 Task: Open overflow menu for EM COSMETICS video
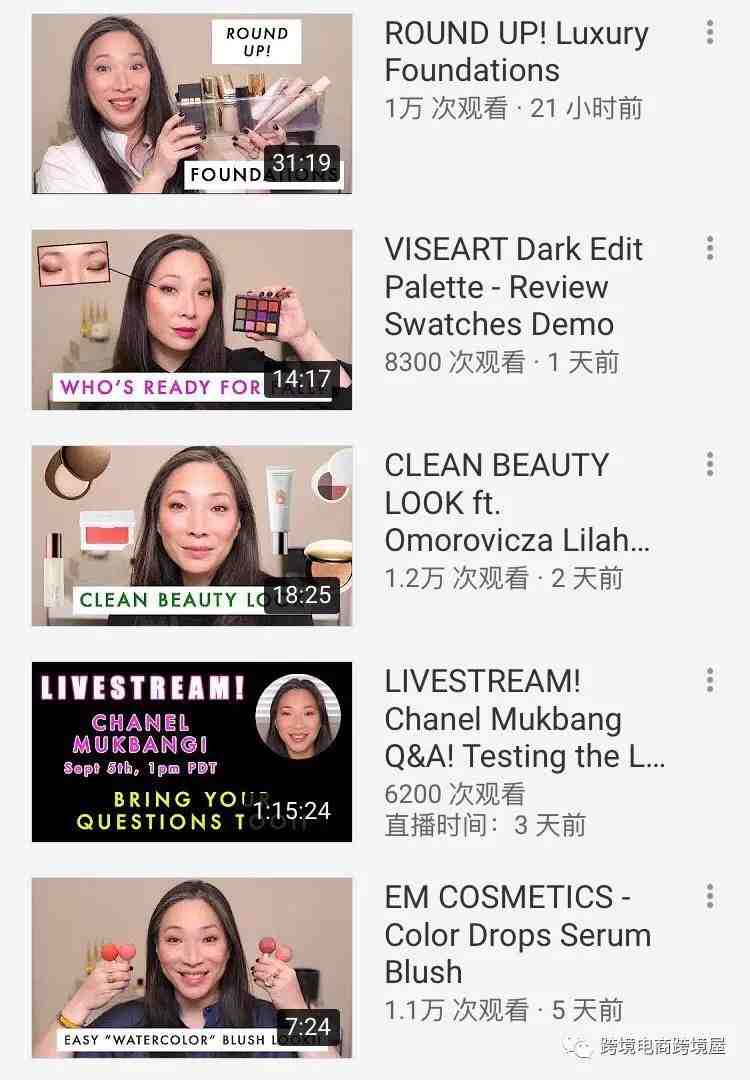[710, 896]
